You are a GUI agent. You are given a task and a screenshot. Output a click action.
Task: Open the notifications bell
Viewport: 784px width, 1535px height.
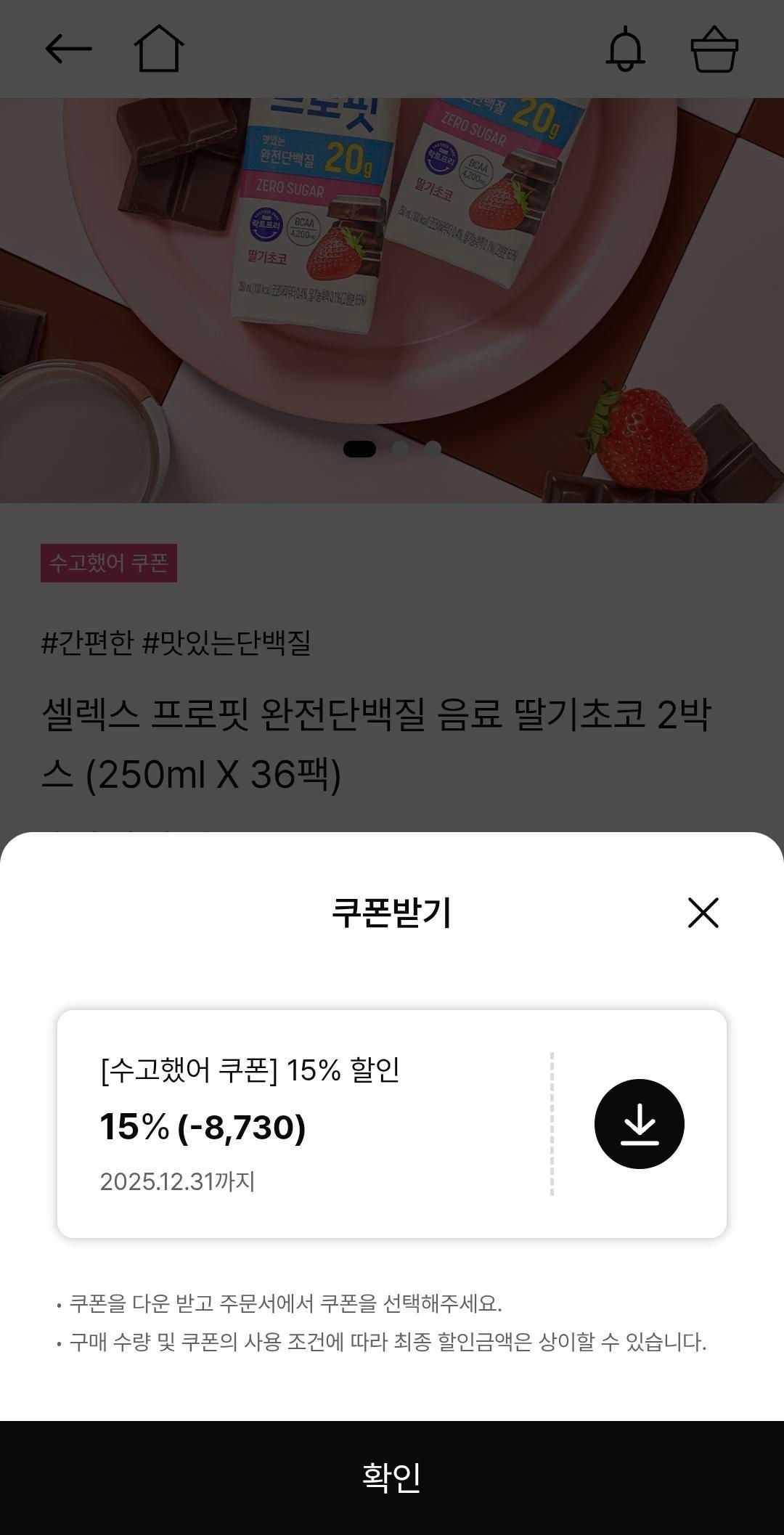tap(625, 49)
